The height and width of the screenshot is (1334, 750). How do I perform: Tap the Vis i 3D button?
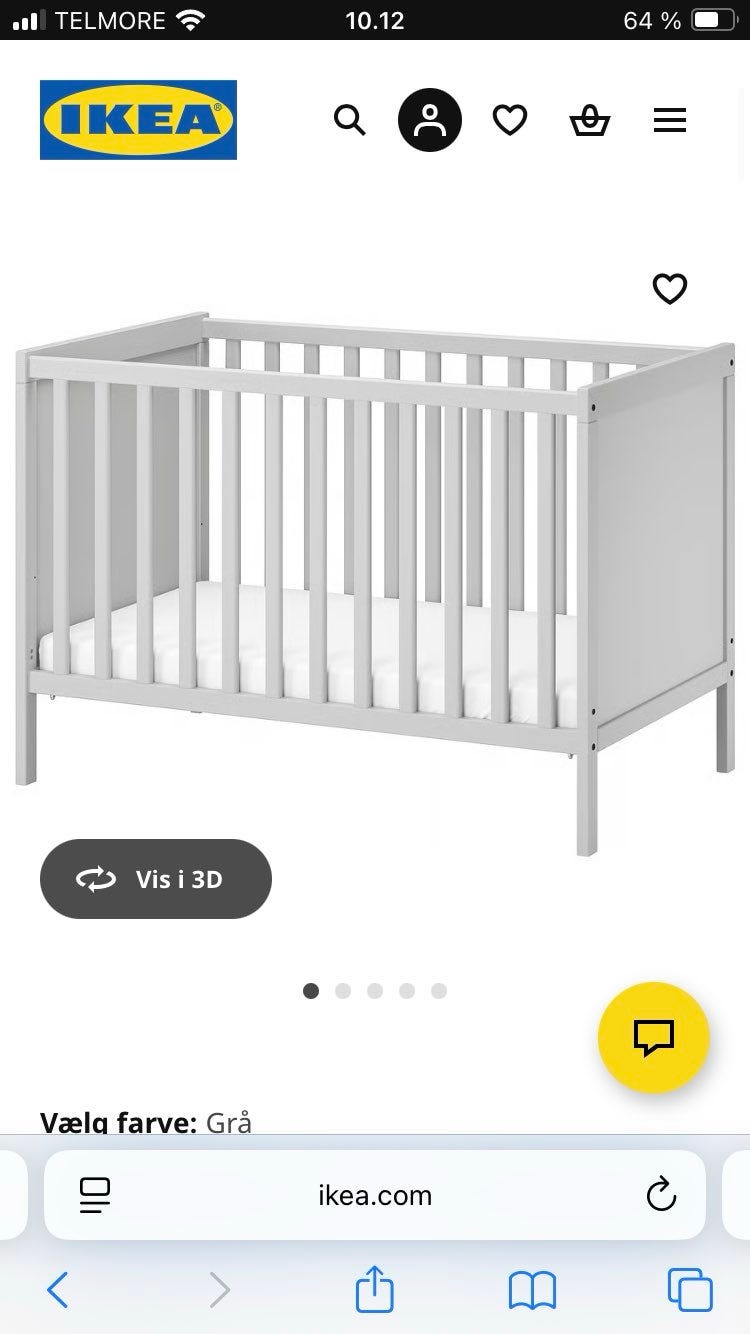tap(156, 879)
